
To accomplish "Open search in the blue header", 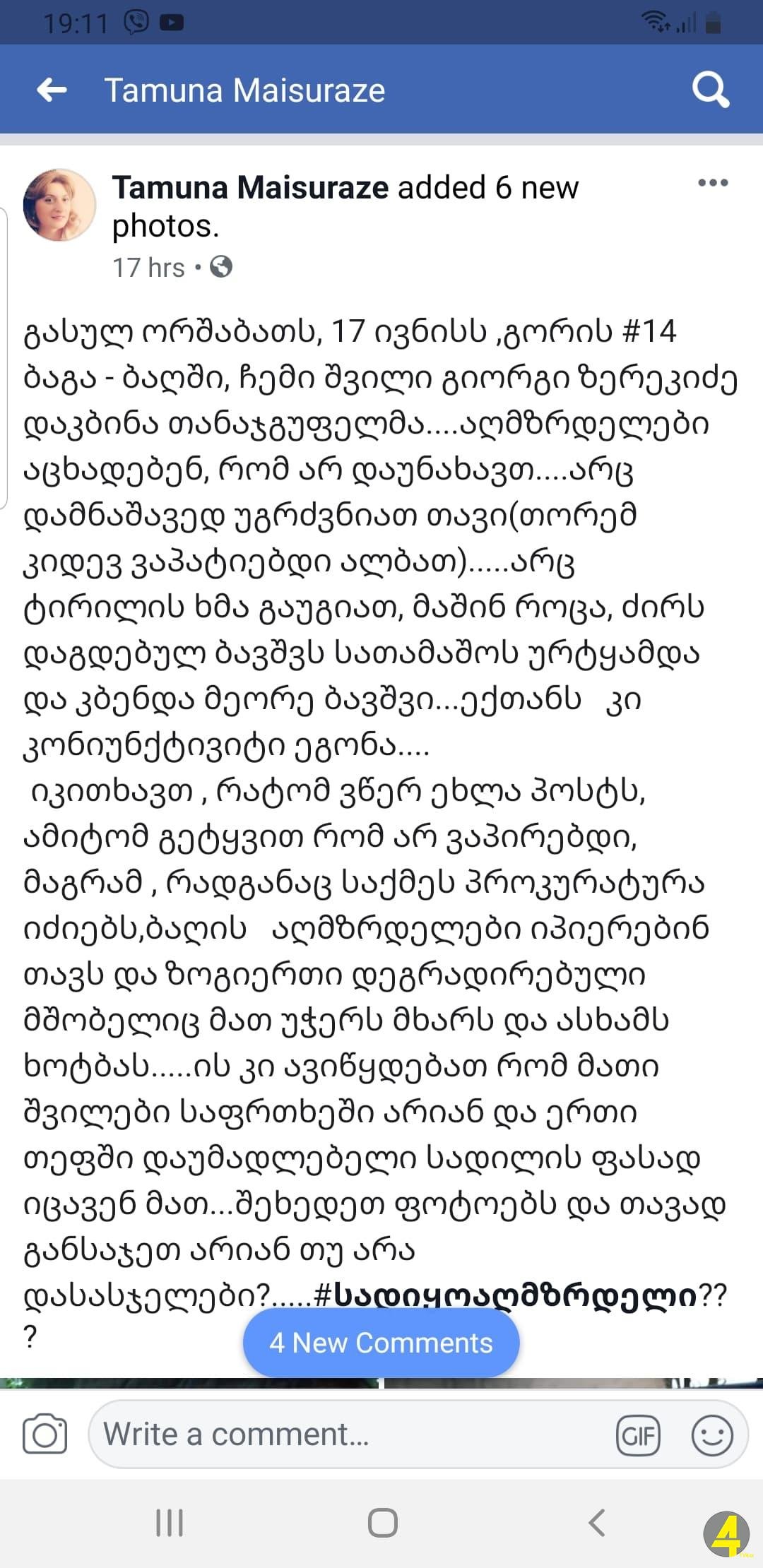I will 709,90.
